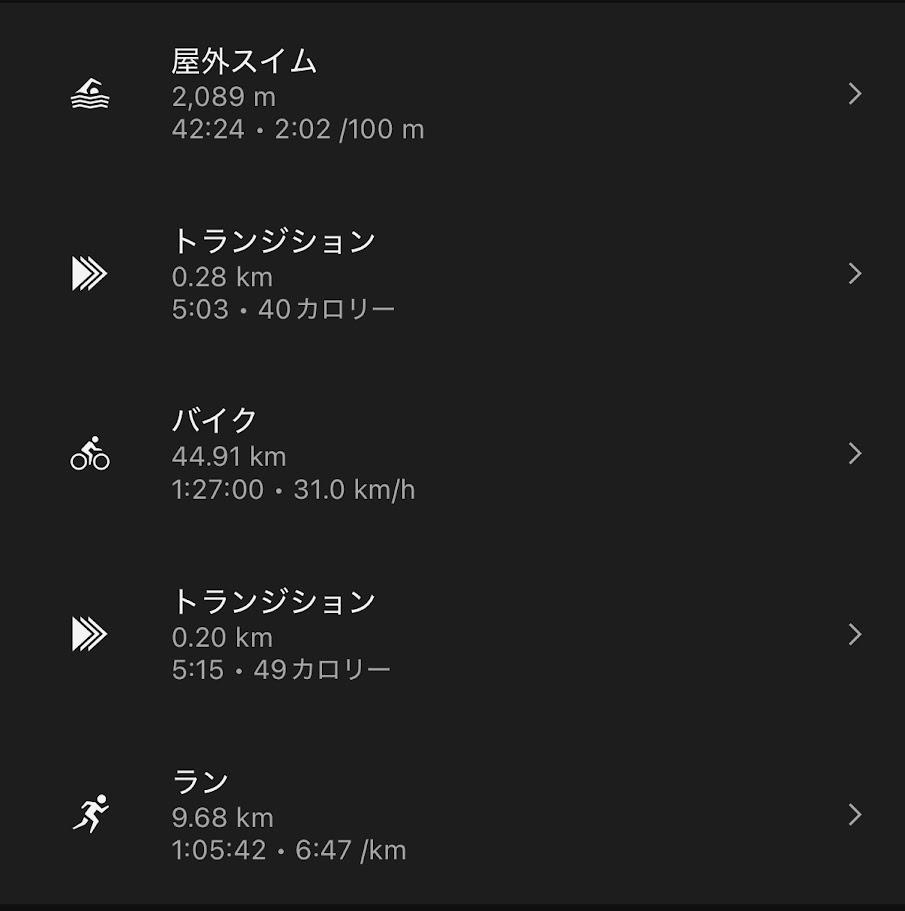The image size is (905, 911).
Task: Open the 0.28 km トランジション segment
Action: [452, 274]
